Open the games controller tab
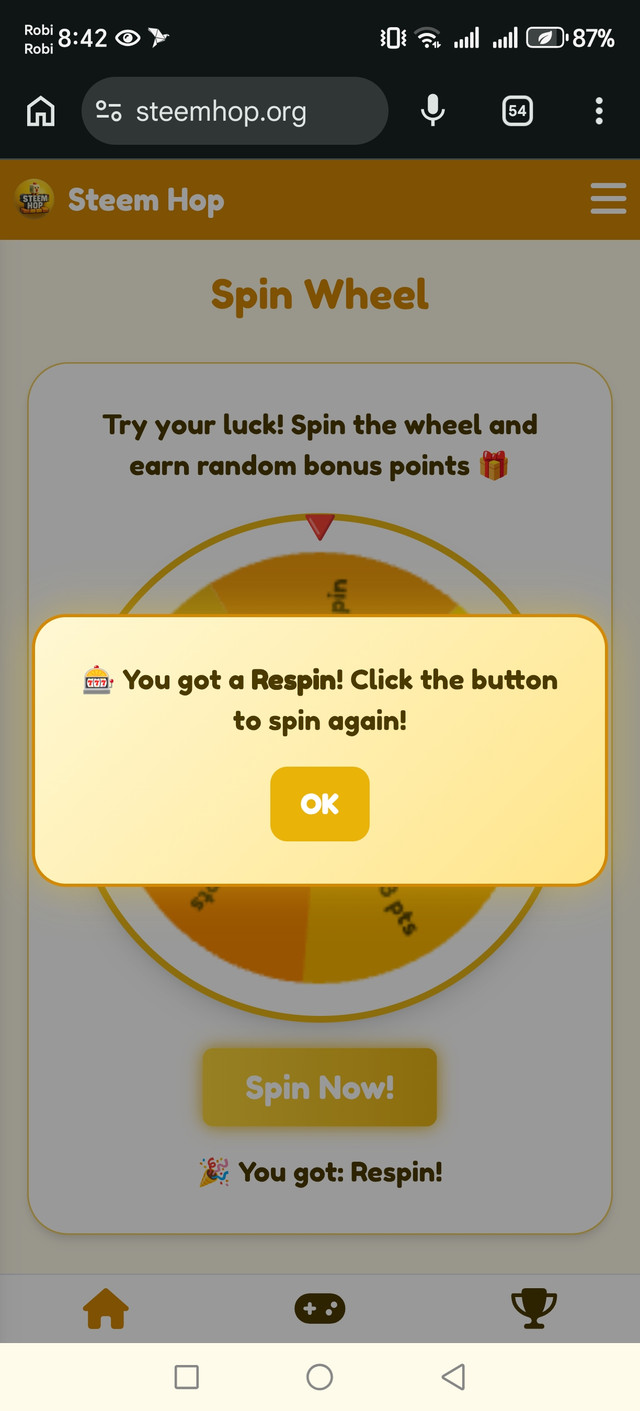640x1411 pixels. click(319, 1307)
